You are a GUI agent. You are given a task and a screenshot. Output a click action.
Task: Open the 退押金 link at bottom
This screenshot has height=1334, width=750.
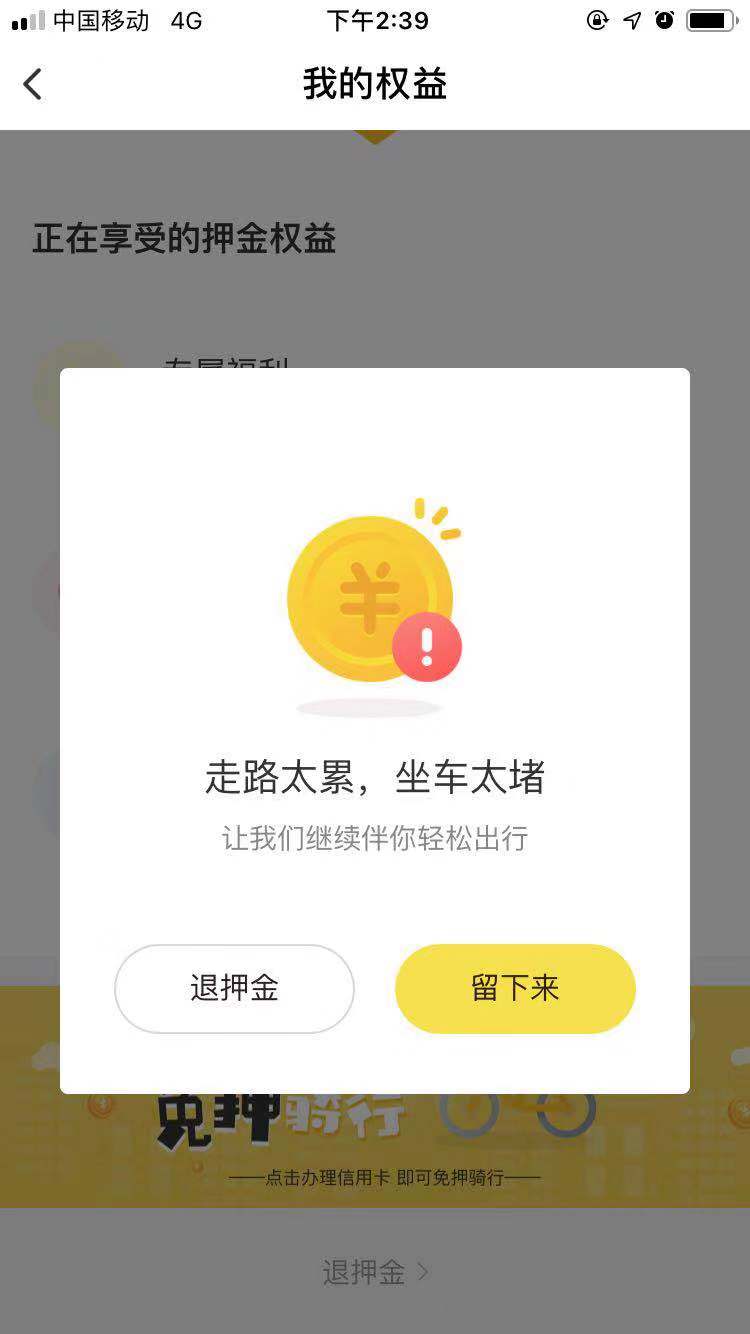click(x=374, y=1272)
